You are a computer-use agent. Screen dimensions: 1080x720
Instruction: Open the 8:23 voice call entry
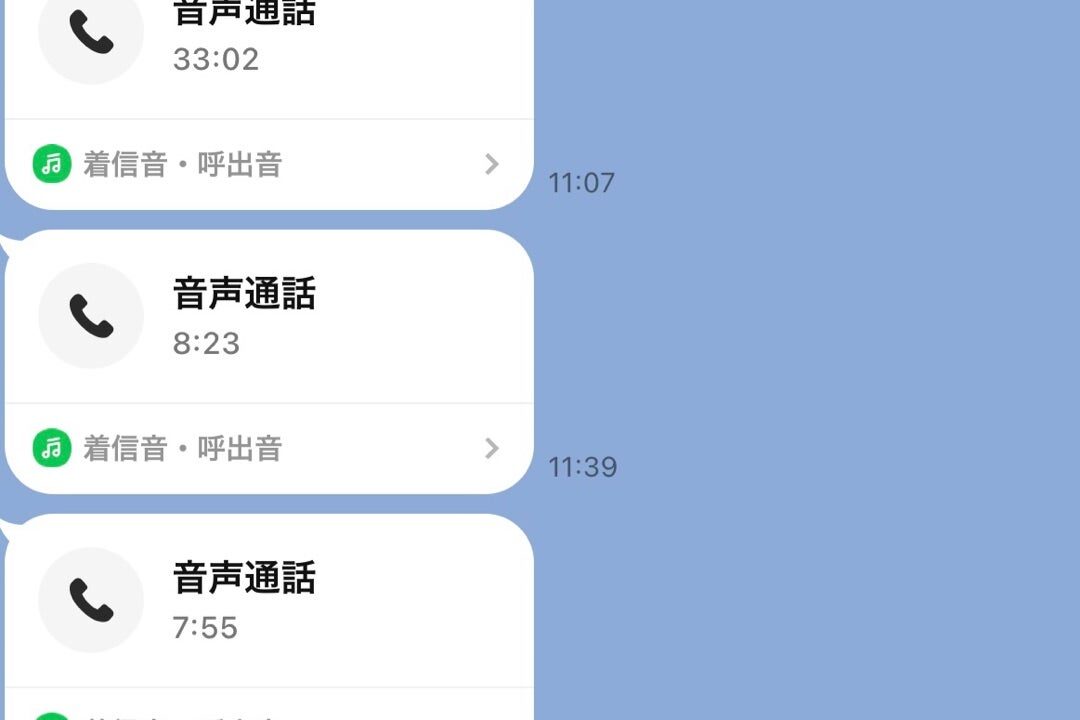pyautogui.click(x=270, y=316)
